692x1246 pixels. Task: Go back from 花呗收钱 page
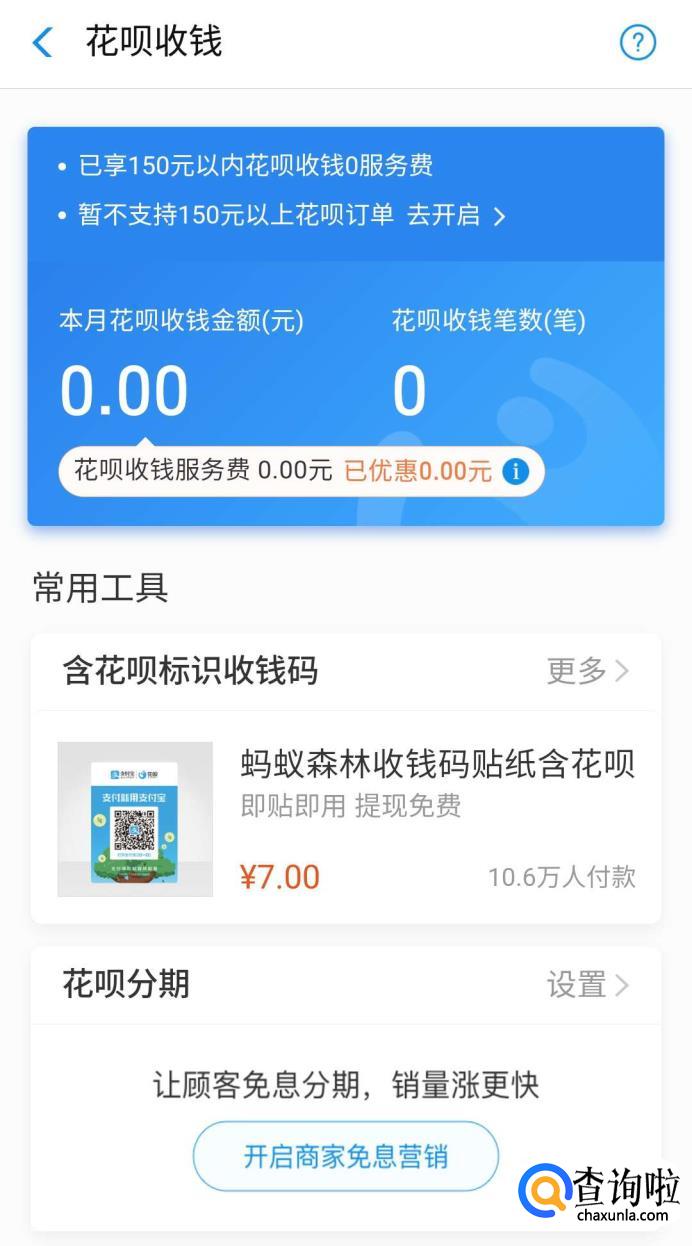[x=42, y=43]
